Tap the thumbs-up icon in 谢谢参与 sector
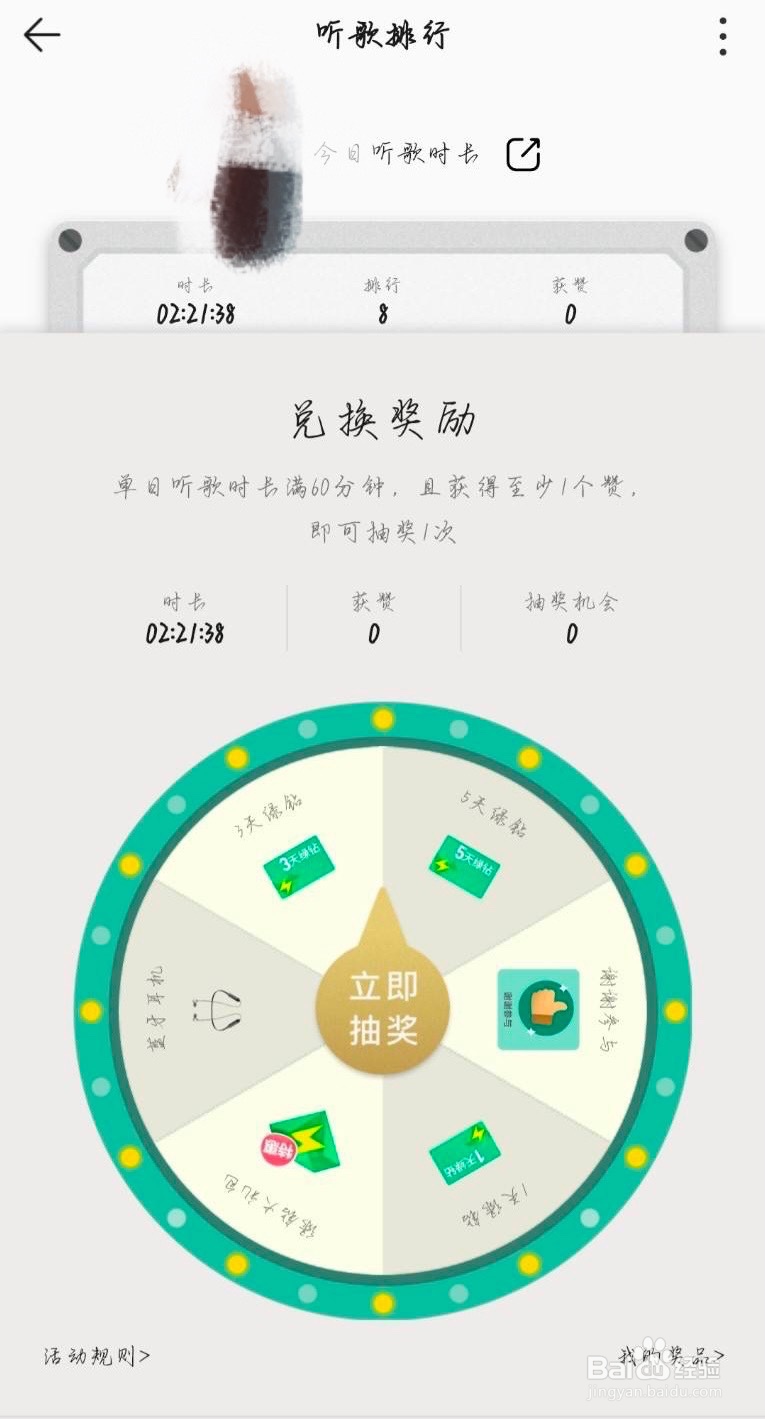The height and width of the screenshot is (1419, 765). pos(537,1008)
